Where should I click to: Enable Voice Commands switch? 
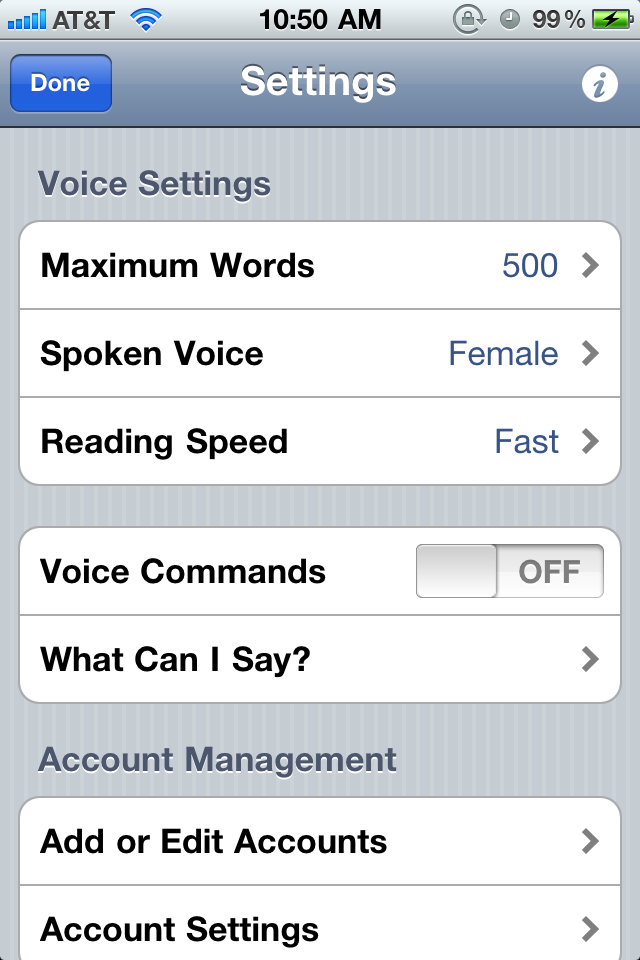click(509, 571)
